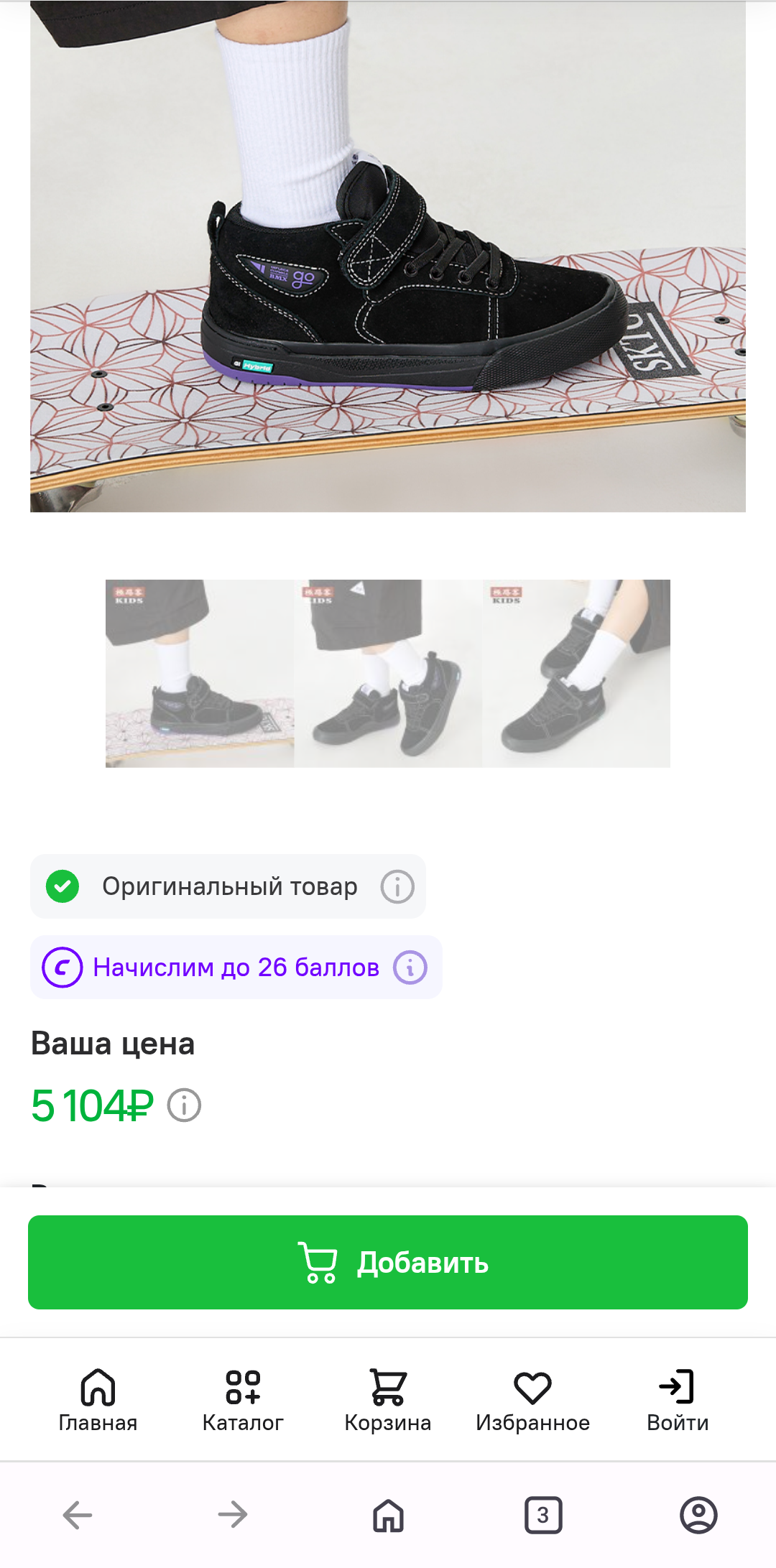View the middle thumbnail showing two shoes
Viewport: 776px width, 1568px height.
pyautogui.click(x=388, y=673)
